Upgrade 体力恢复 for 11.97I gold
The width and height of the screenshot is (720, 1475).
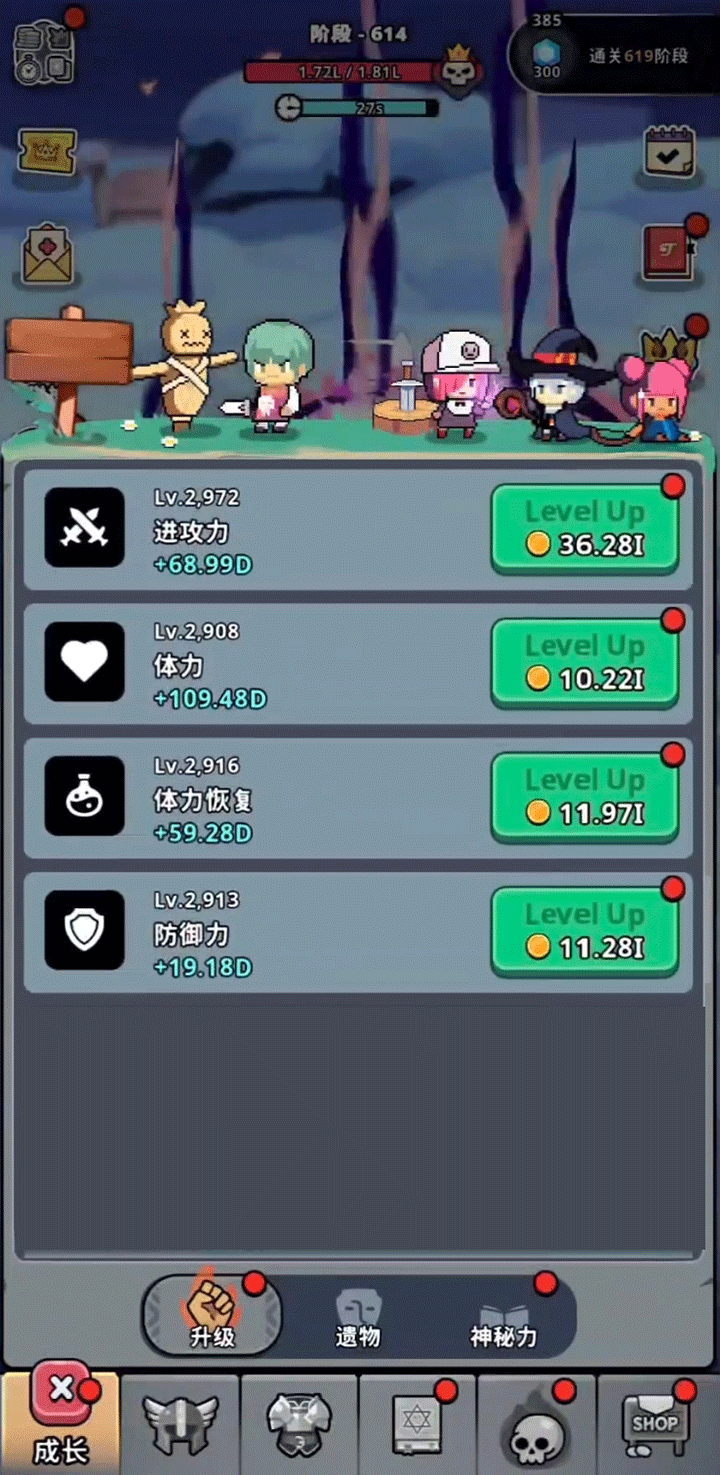pyautogui.click(x=584, y=797)
